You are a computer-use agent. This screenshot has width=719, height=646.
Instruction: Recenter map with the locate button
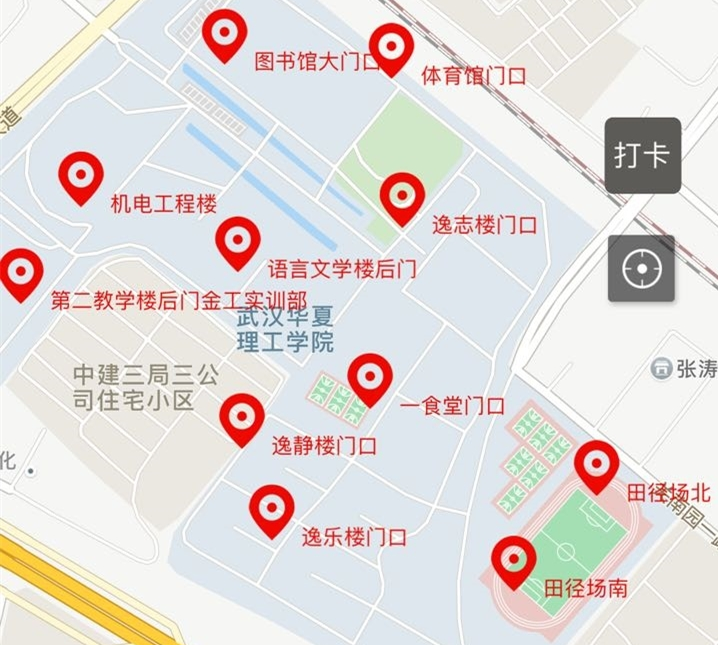click(641, 269)
